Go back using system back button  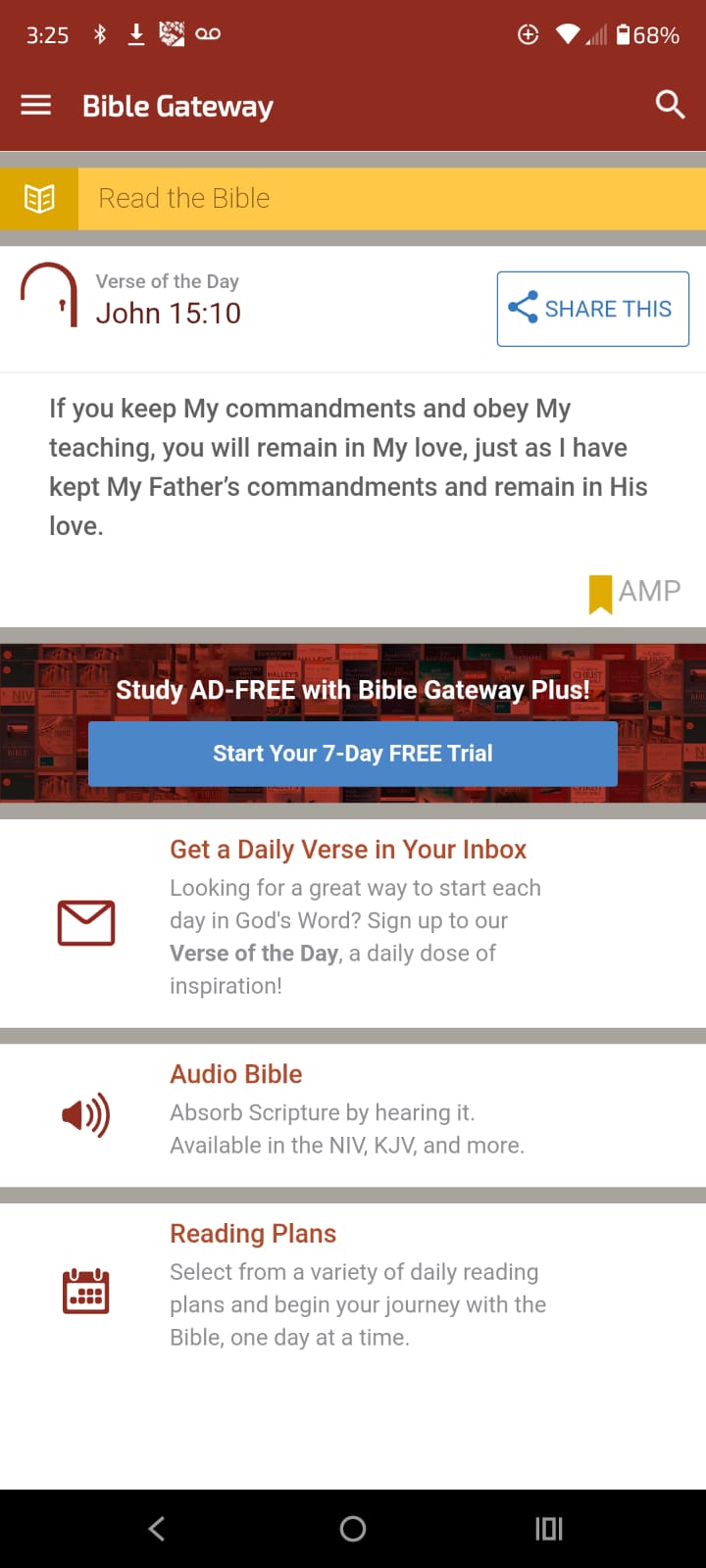pyautogui.click(x=157, y=1529)
